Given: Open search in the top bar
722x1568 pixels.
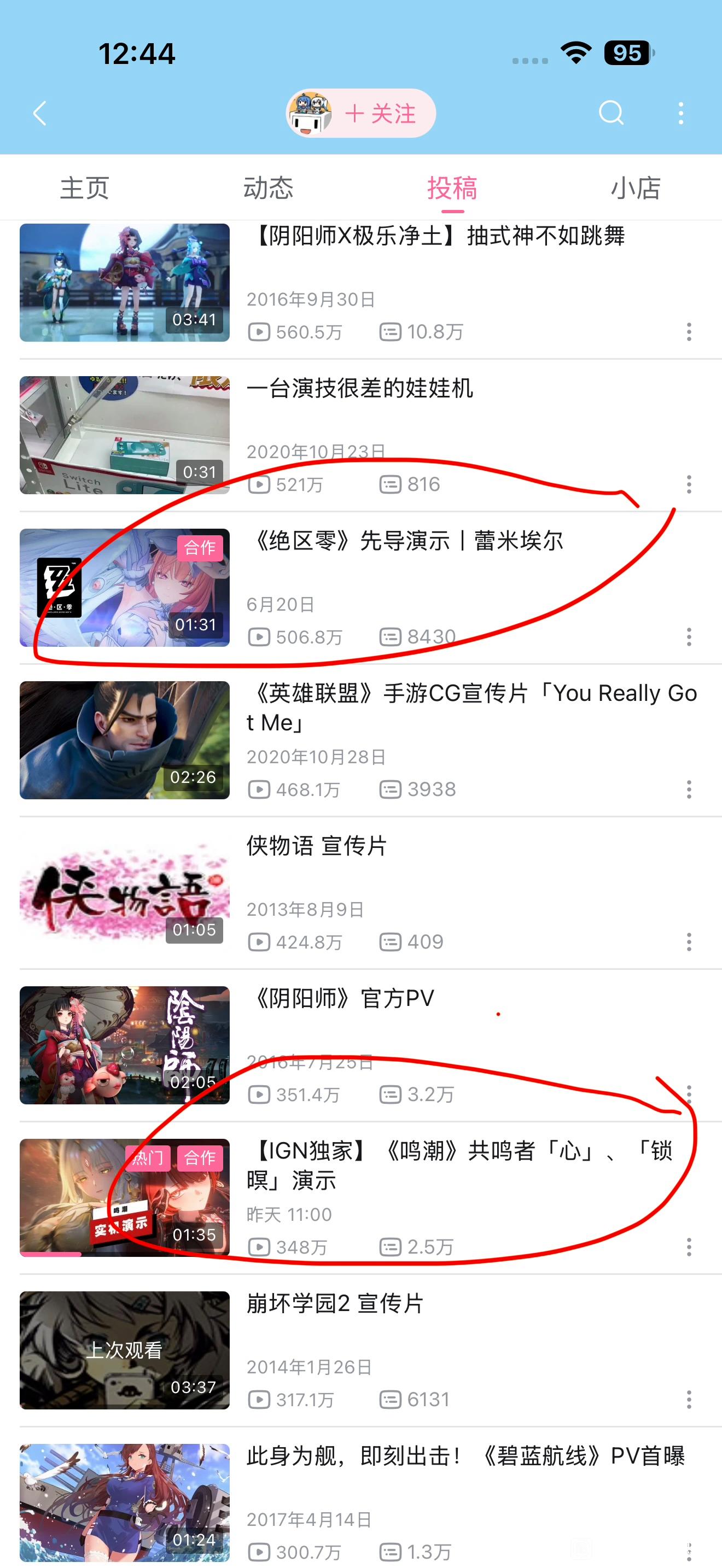Looking at the screenshot, I should (x=611, y=113).
